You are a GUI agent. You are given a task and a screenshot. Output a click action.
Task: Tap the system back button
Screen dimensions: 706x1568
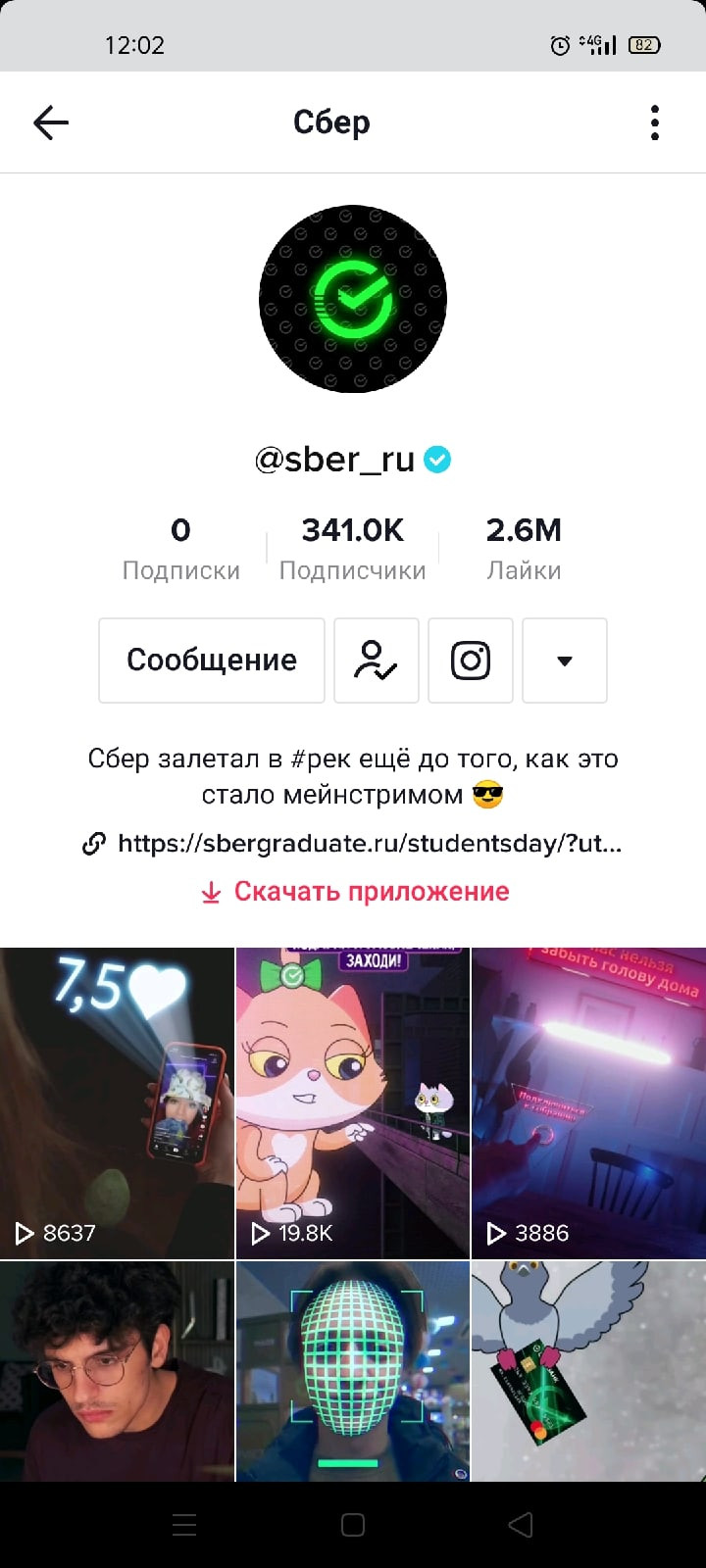[521, 1525]
